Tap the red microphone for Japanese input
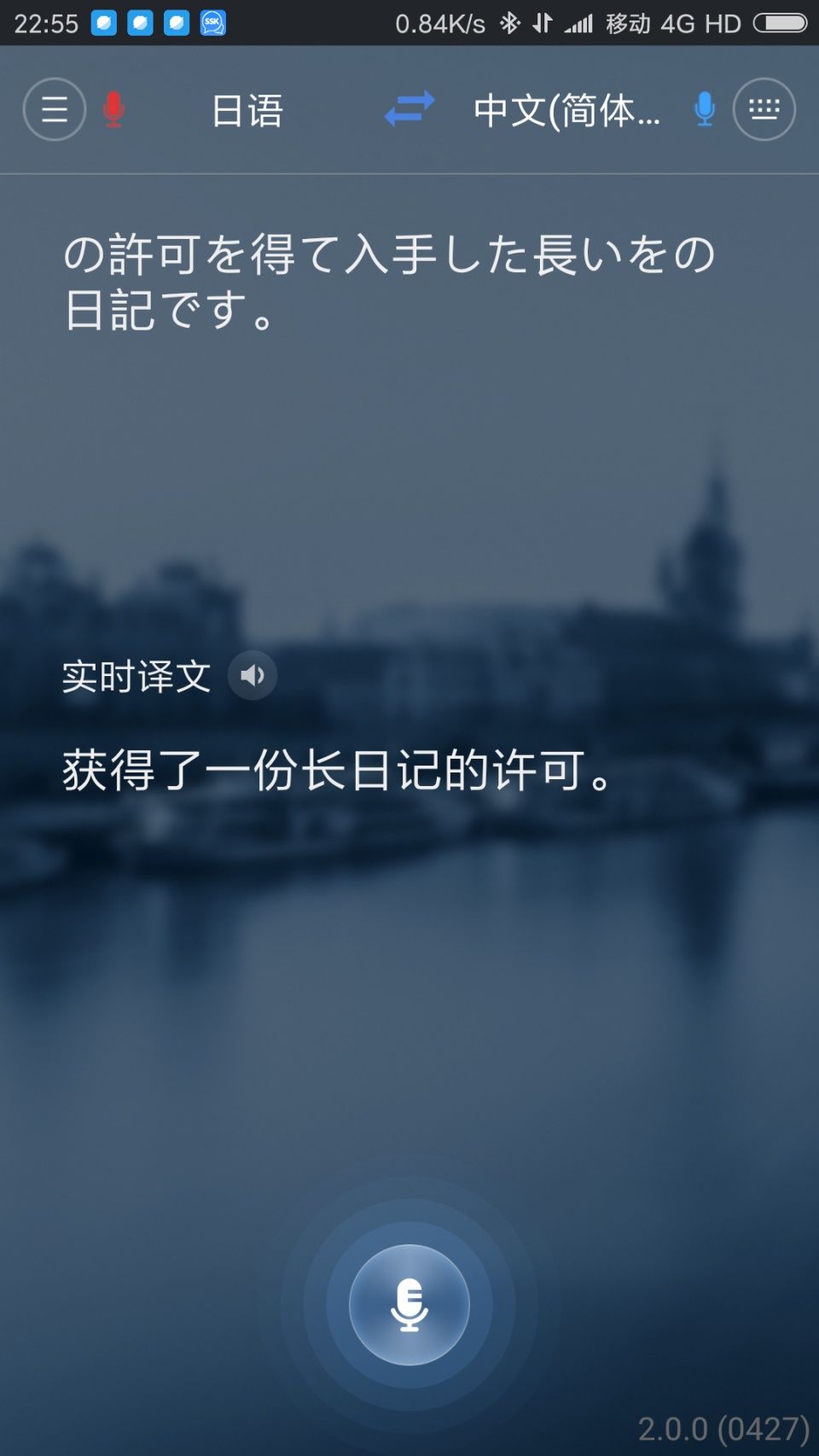Screen dimensions: 819x1456 point(113,110)
